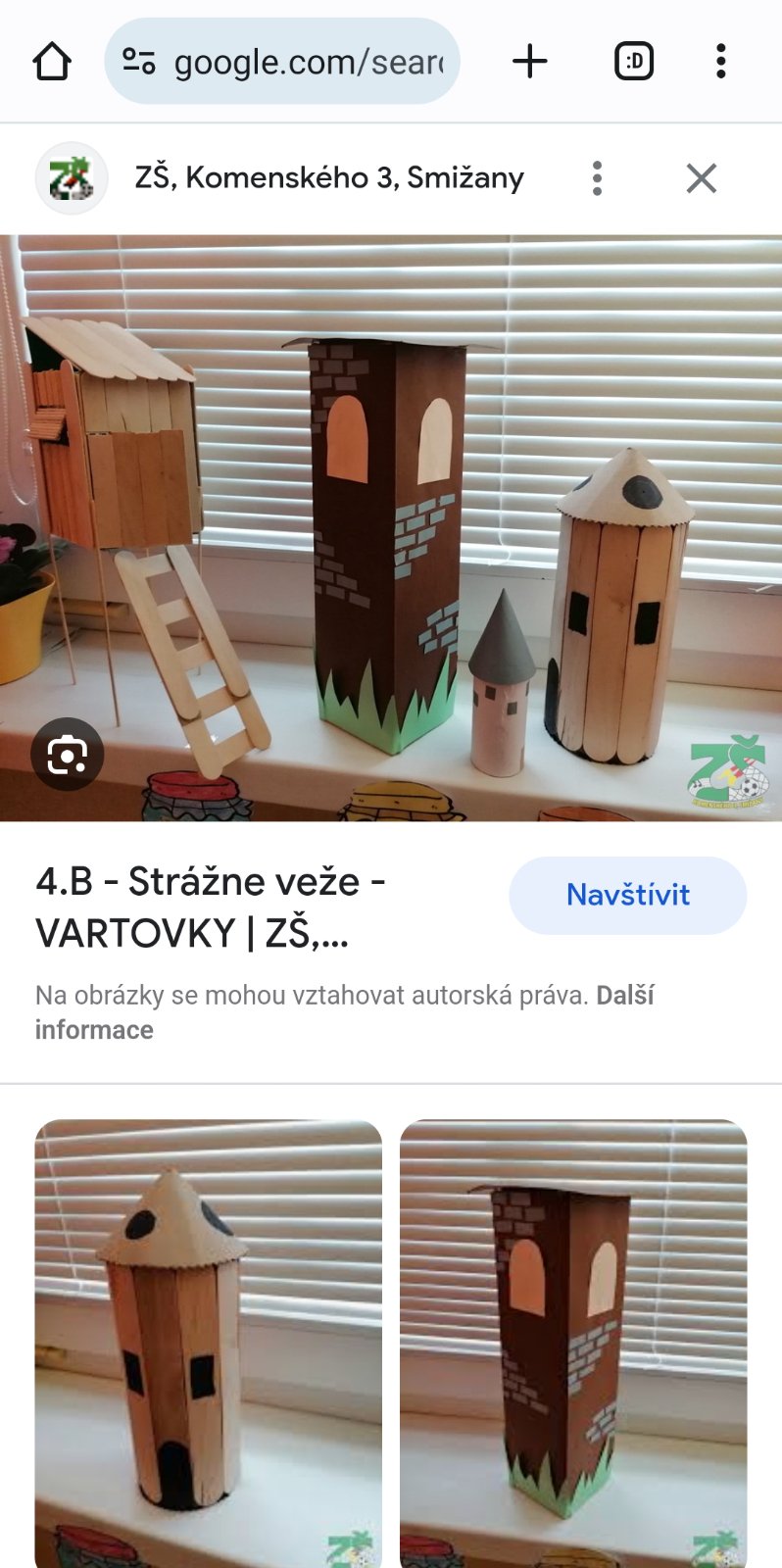
Task: Close the image preview
Action: click(x=702, y=178)
